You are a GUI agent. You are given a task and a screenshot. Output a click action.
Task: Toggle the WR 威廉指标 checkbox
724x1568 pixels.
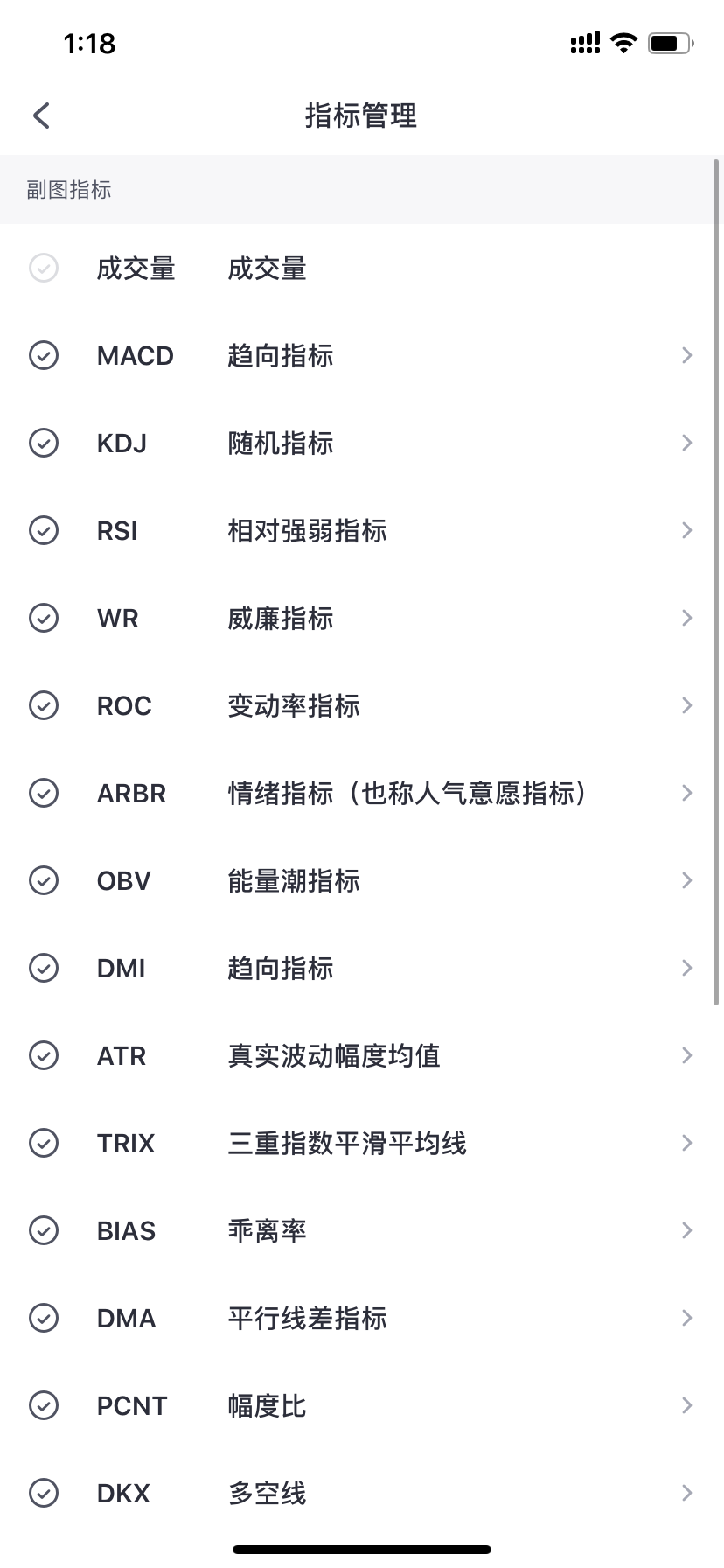tap(44, 618)
